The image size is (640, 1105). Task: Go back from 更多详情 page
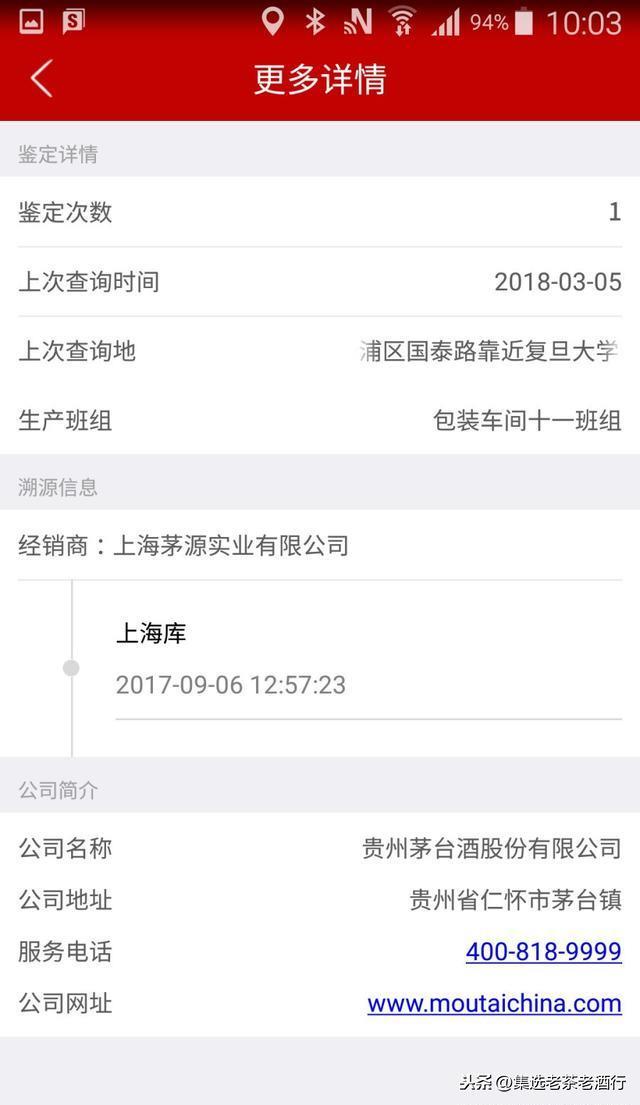click(41, 79)
